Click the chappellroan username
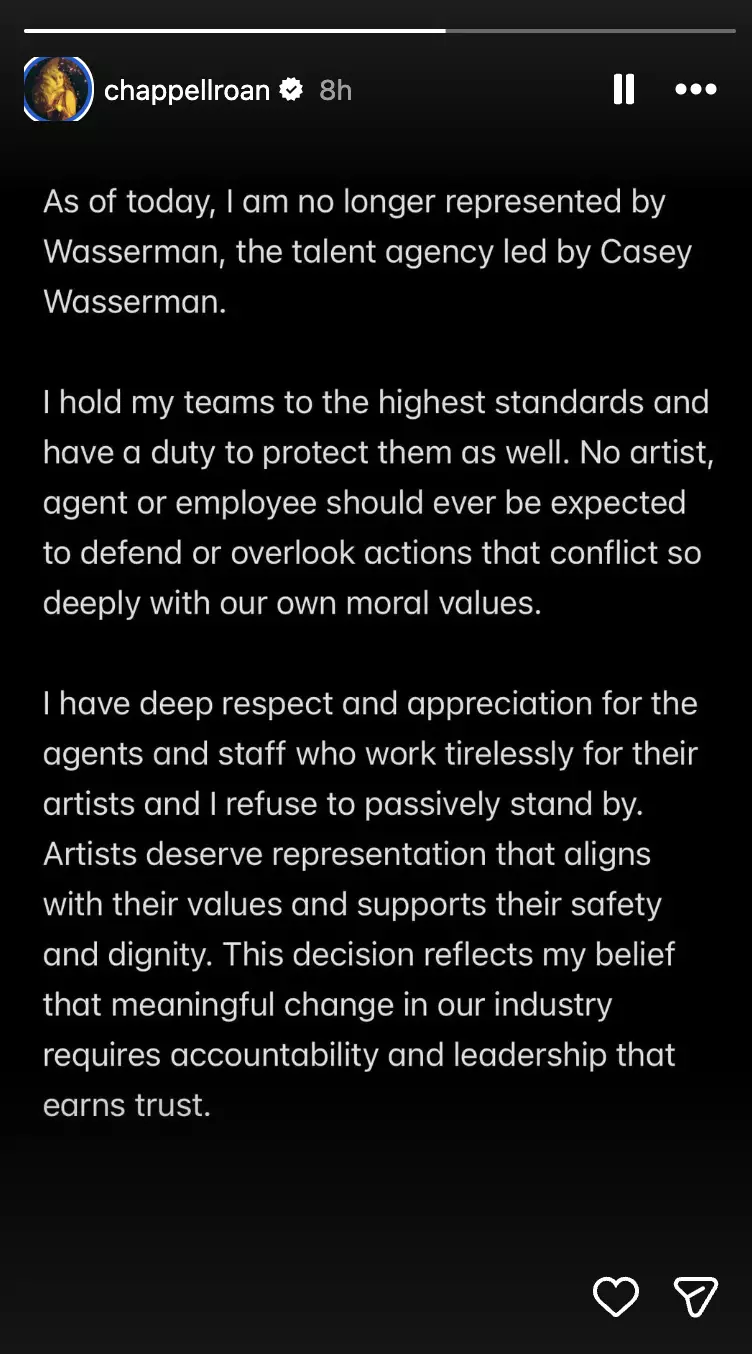 tap(185, 89)
